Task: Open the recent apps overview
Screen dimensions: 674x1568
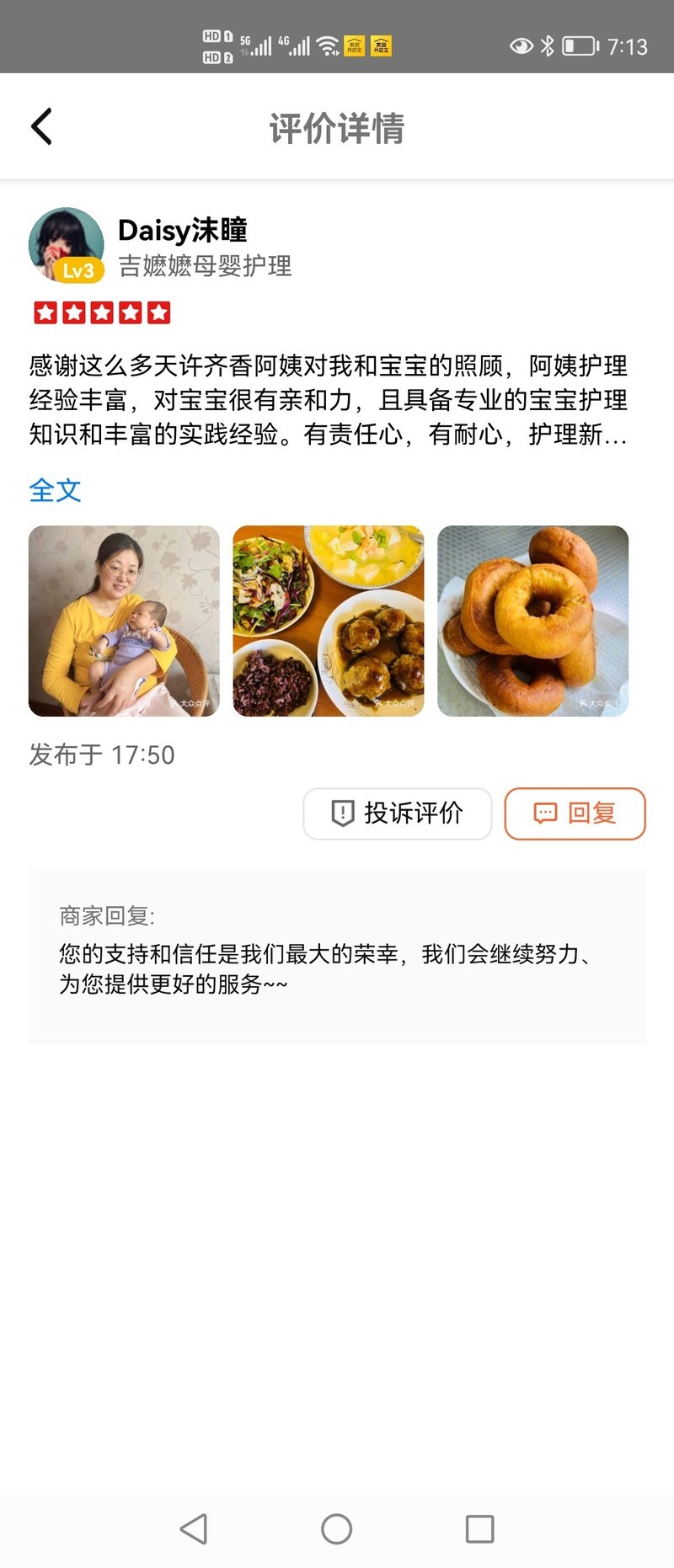Action: (479, 1528)
